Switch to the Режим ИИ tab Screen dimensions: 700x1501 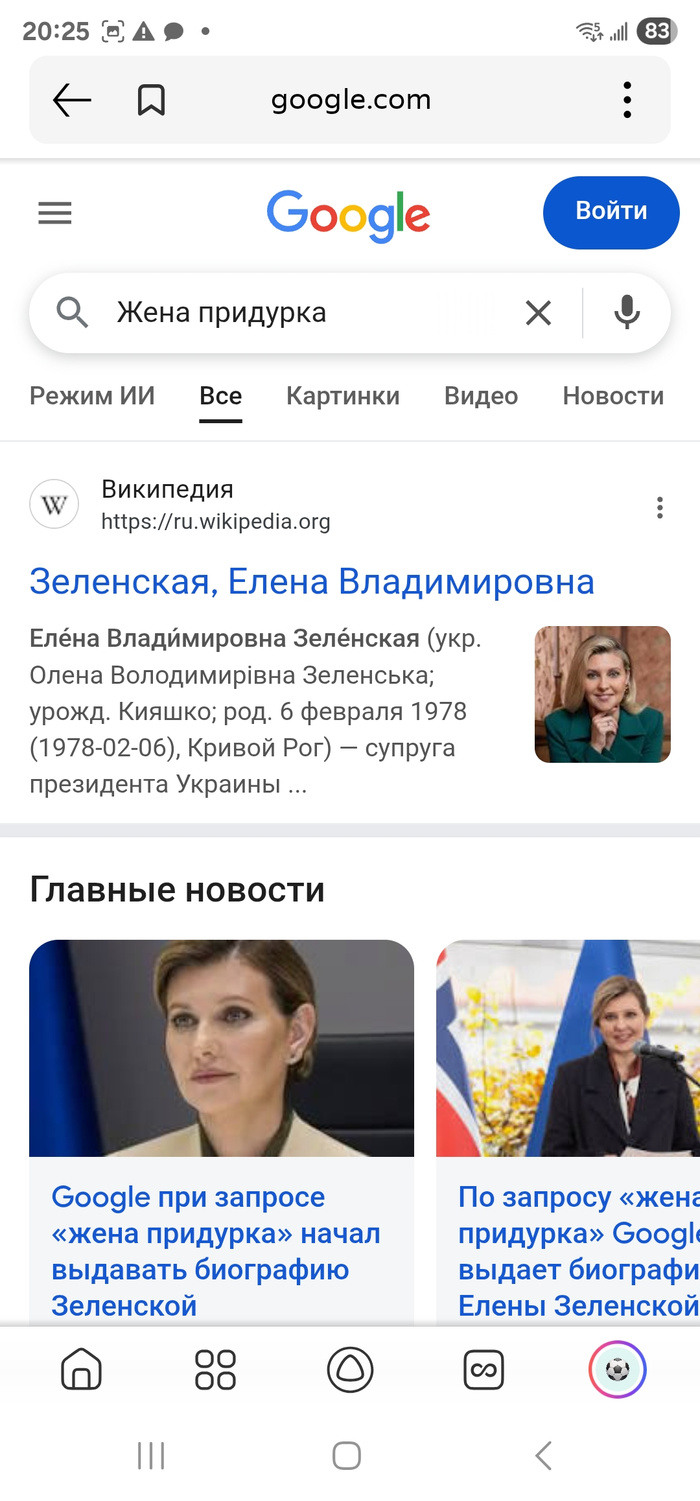pos(92,396)
